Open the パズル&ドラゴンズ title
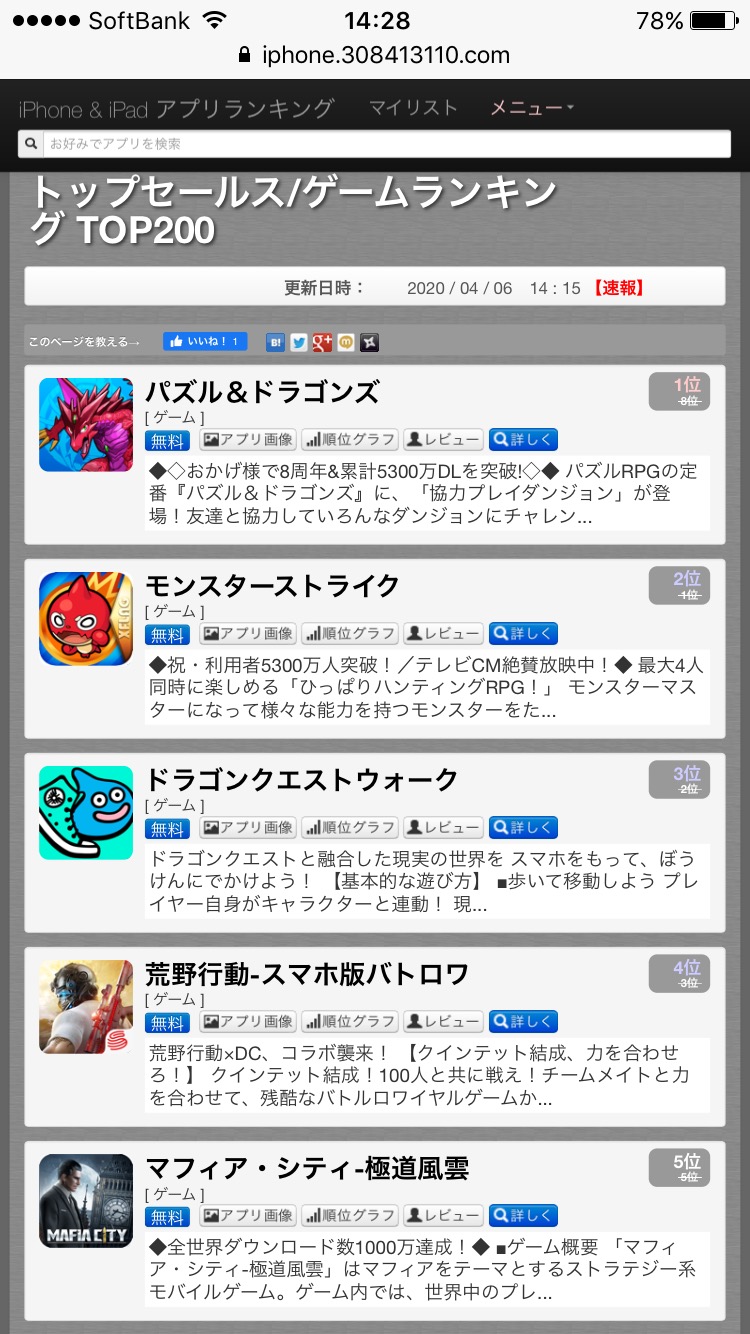This screenshot has width=750, height=1334. 263,391
